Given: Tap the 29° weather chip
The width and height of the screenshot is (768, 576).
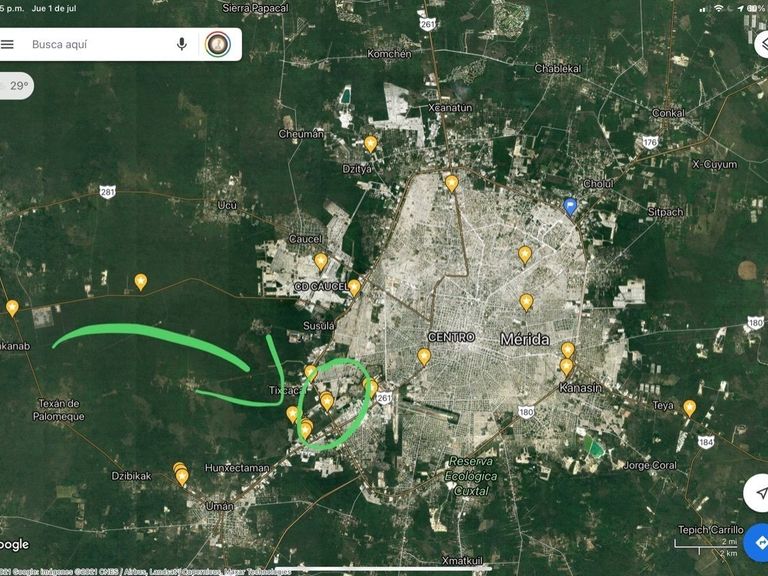Looking at the screenshot, I should [18, 86].
